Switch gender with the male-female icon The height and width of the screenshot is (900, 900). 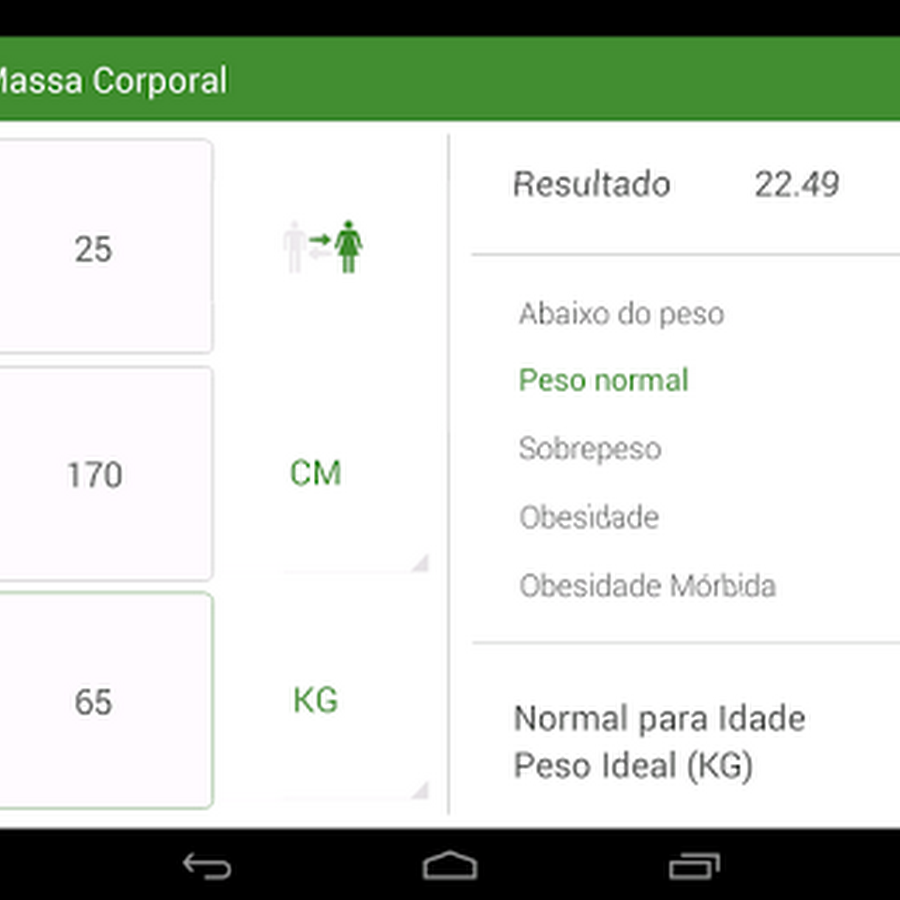tap(323, 247)
